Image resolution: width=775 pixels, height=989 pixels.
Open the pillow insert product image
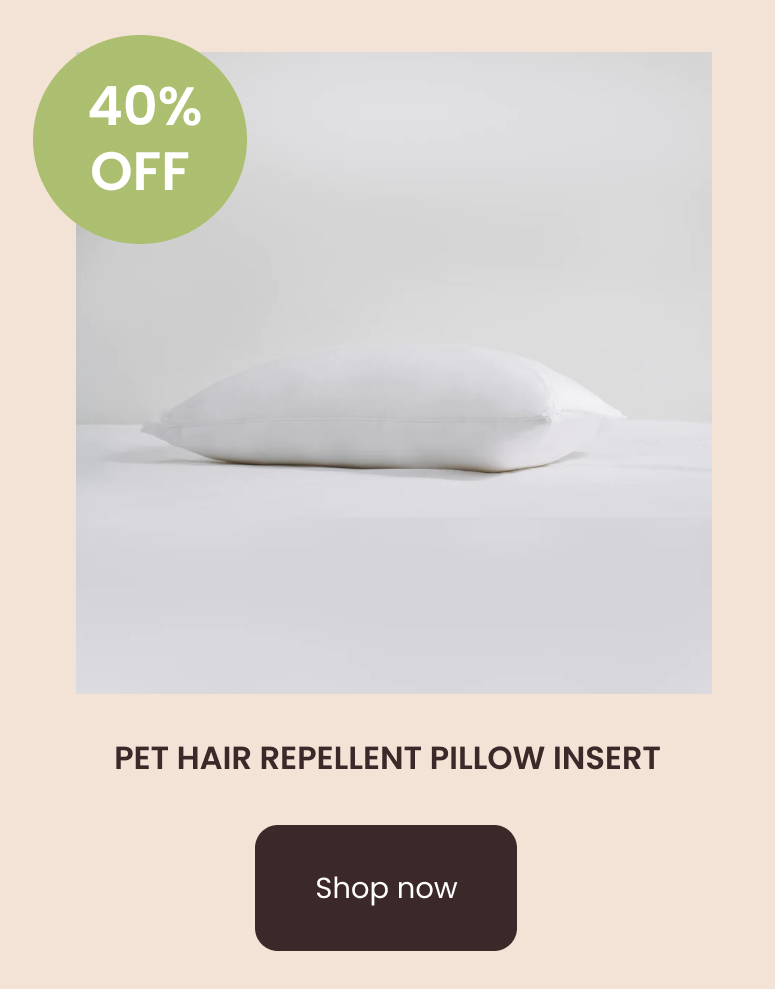(x=394, y=400)
